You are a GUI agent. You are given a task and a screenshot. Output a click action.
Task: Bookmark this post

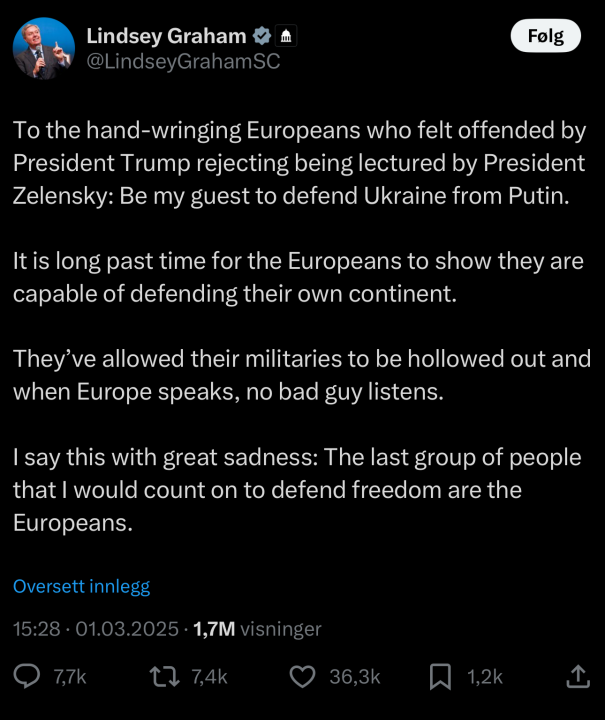pyautogui.click(x=440, y=677)
